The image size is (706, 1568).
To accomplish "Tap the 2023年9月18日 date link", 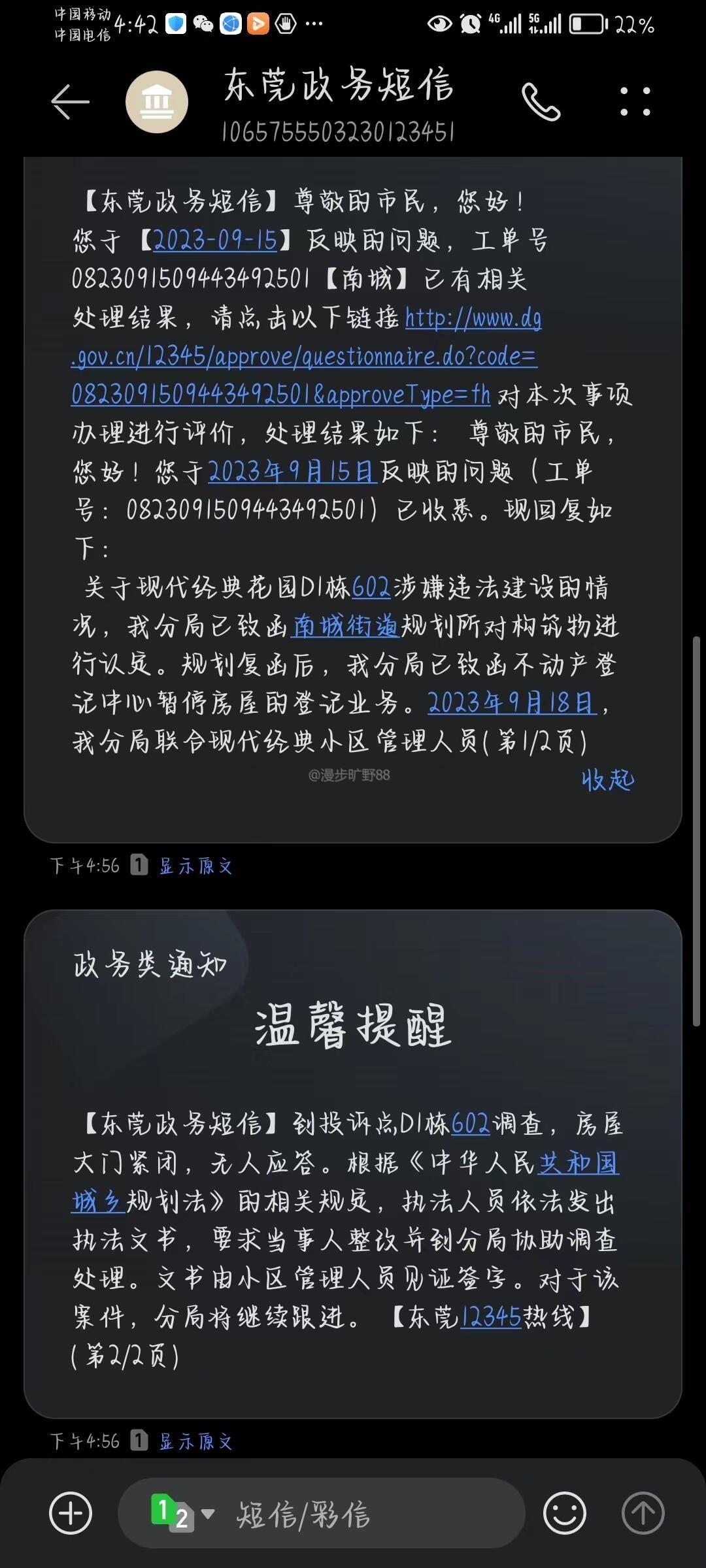I will point(511,703).
